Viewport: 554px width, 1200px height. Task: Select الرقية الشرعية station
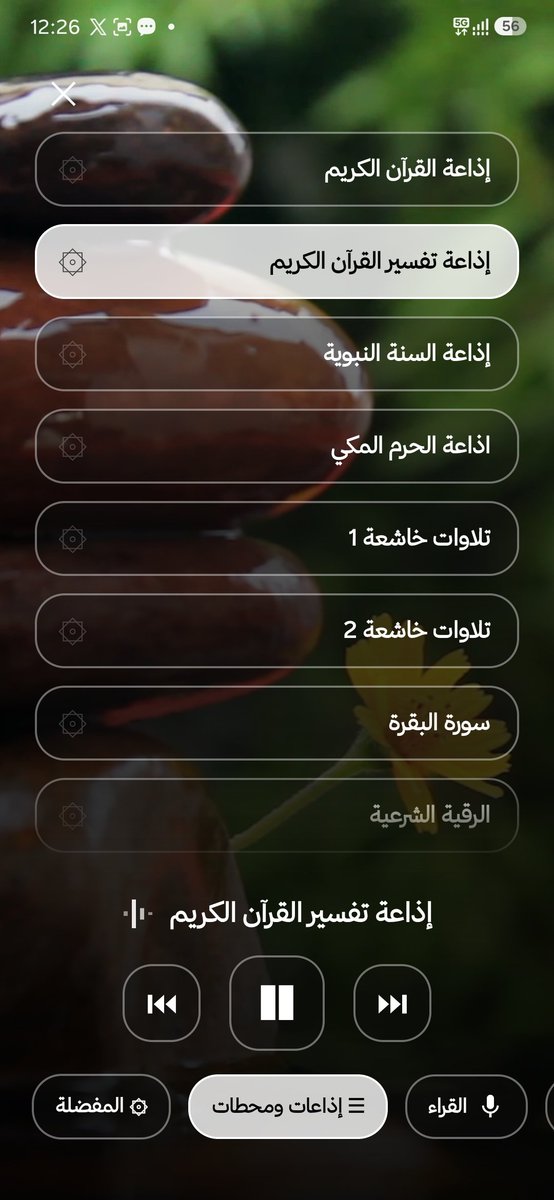coord(277,815)
